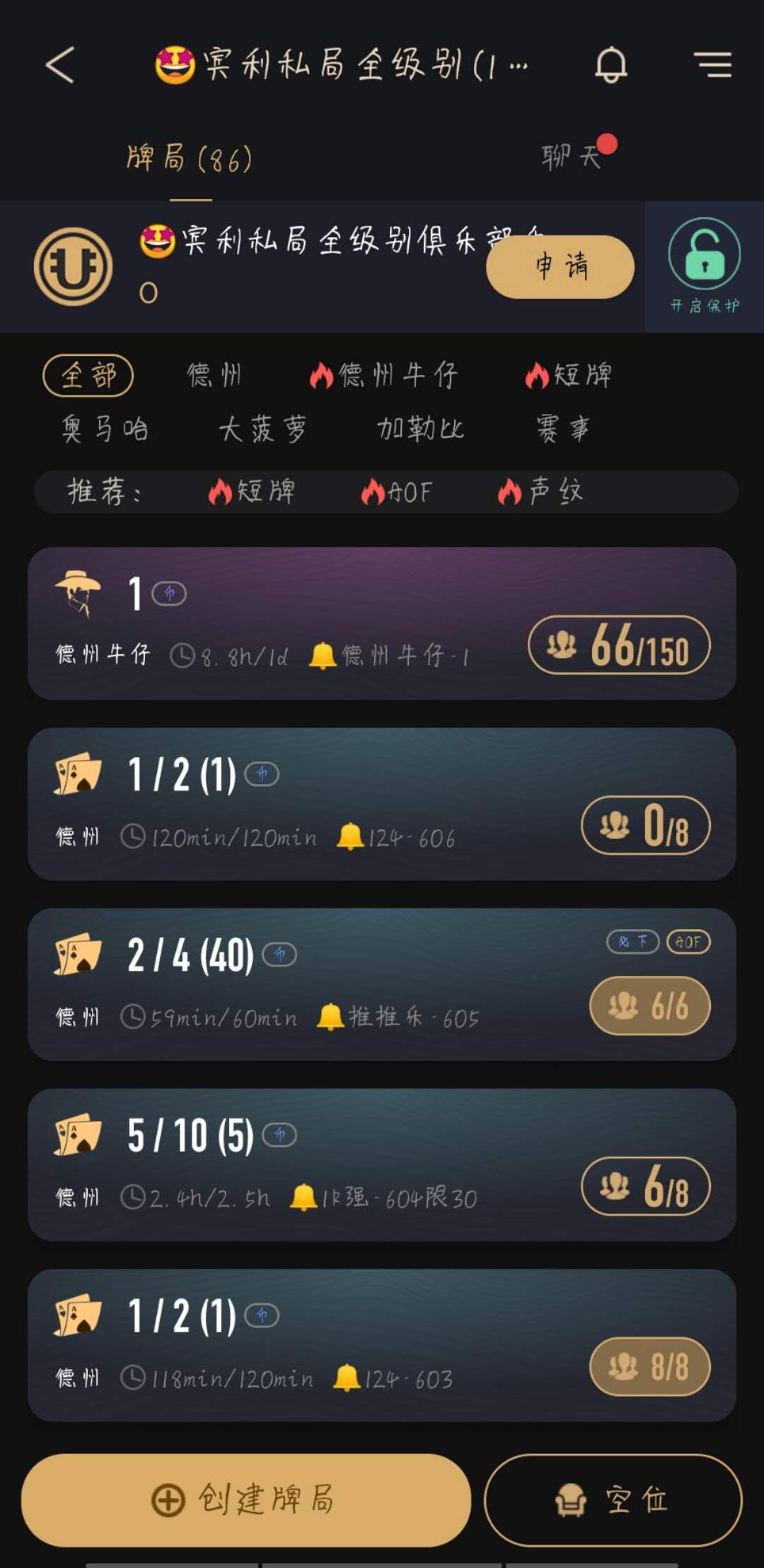Select the 短牌 game category
This screenshot has width=764, height=1568.
[x=569, y=375]
